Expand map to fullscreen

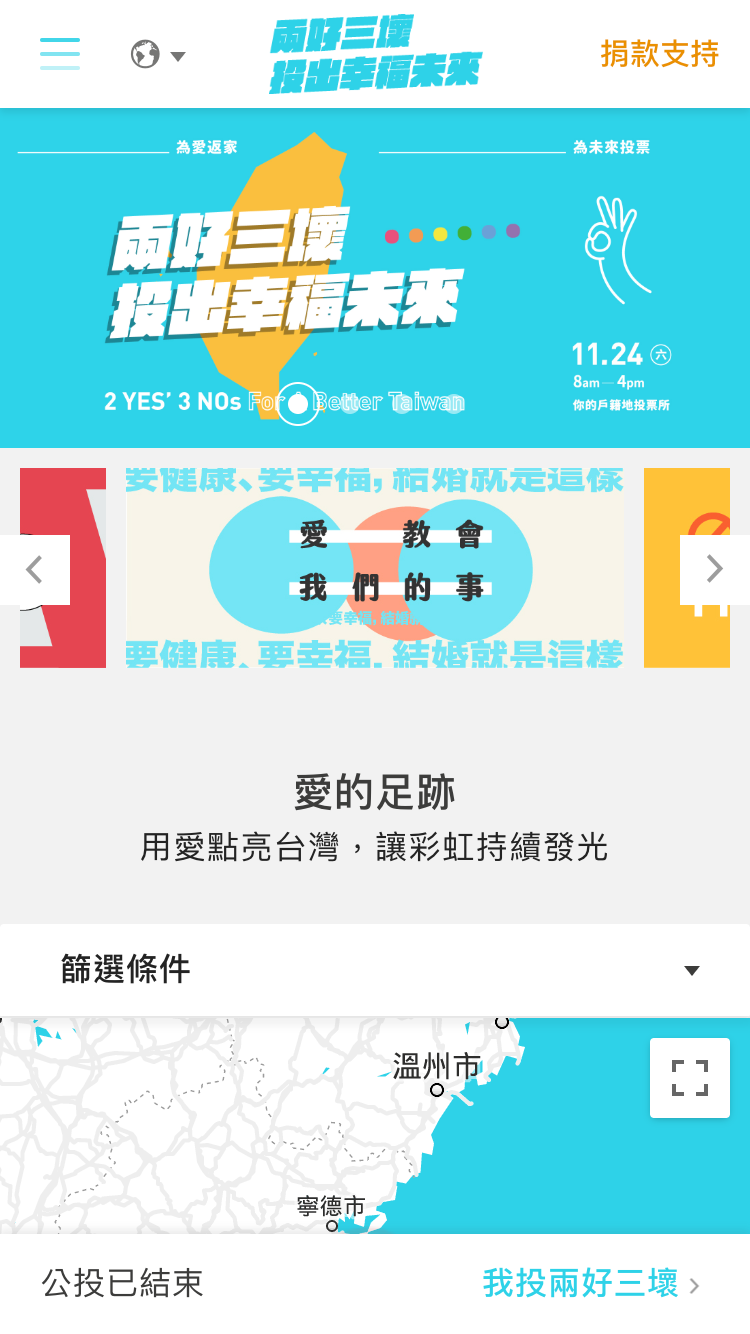pyautogui.click(x=690, y=1078)
